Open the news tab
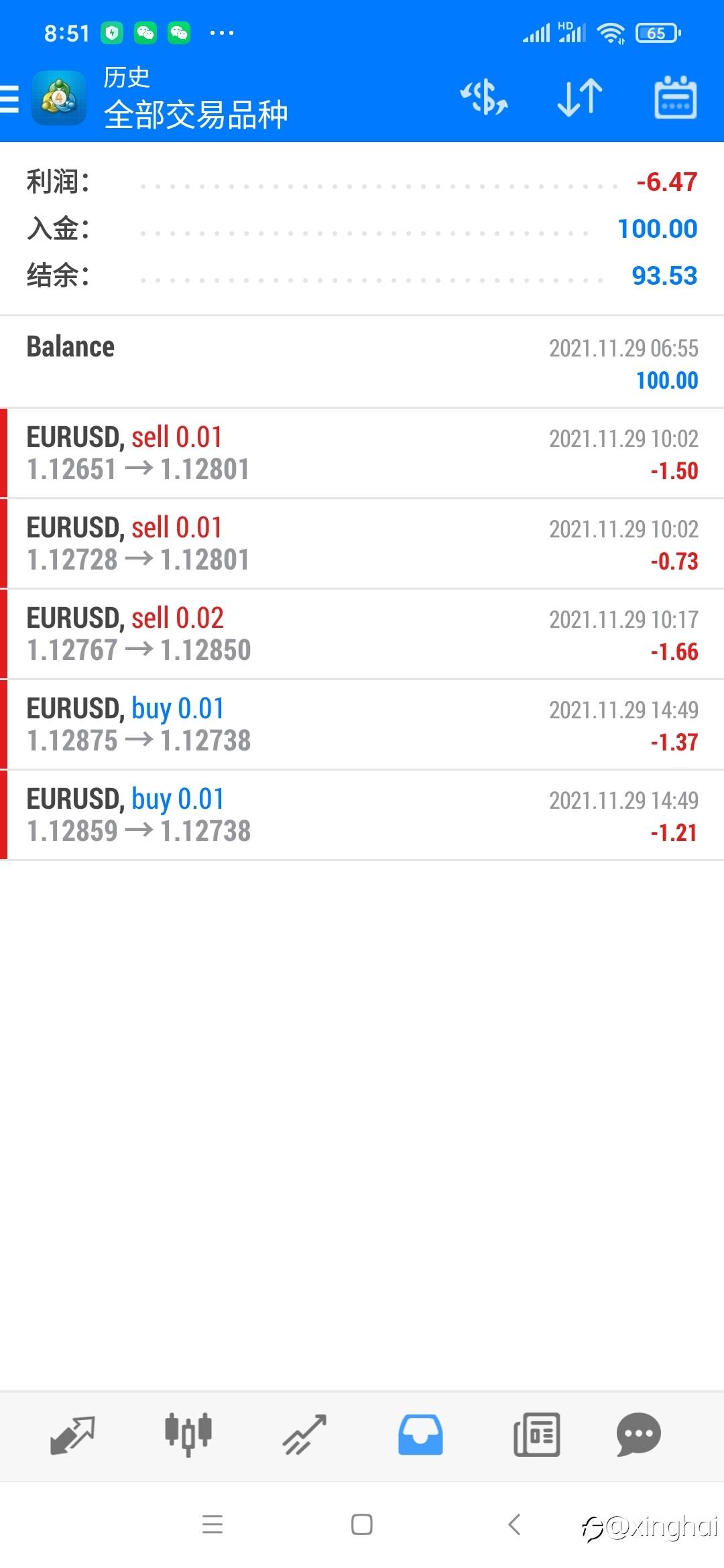 click(536, 1435)
